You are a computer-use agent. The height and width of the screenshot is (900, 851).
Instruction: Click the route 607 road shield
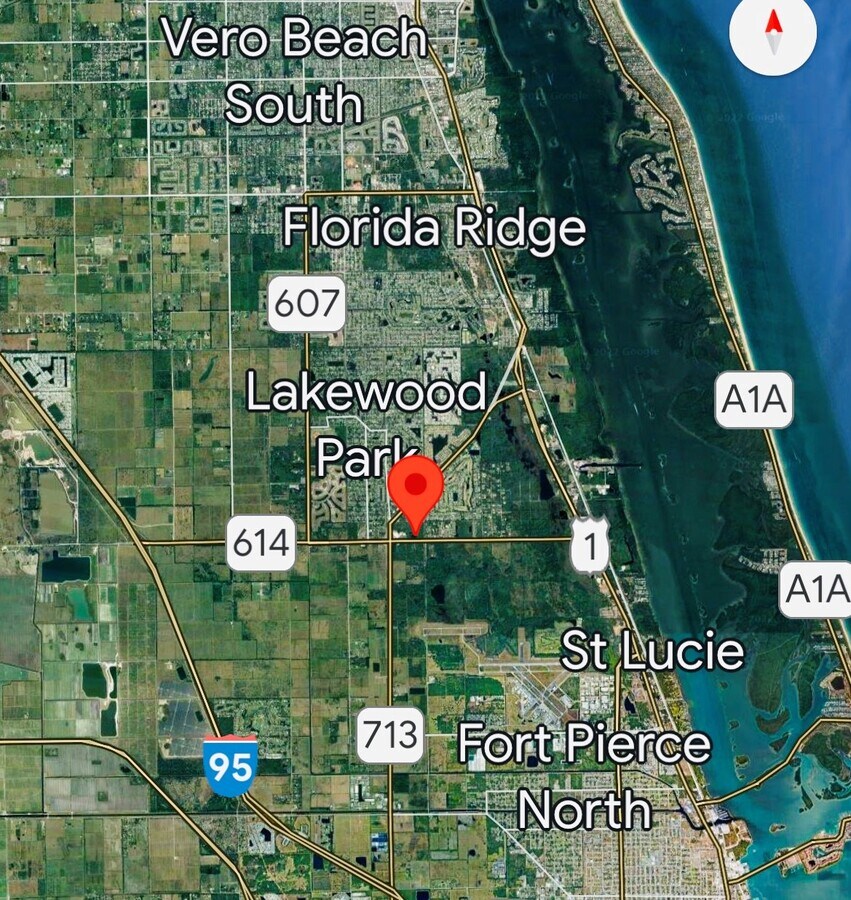pos(308,304)
